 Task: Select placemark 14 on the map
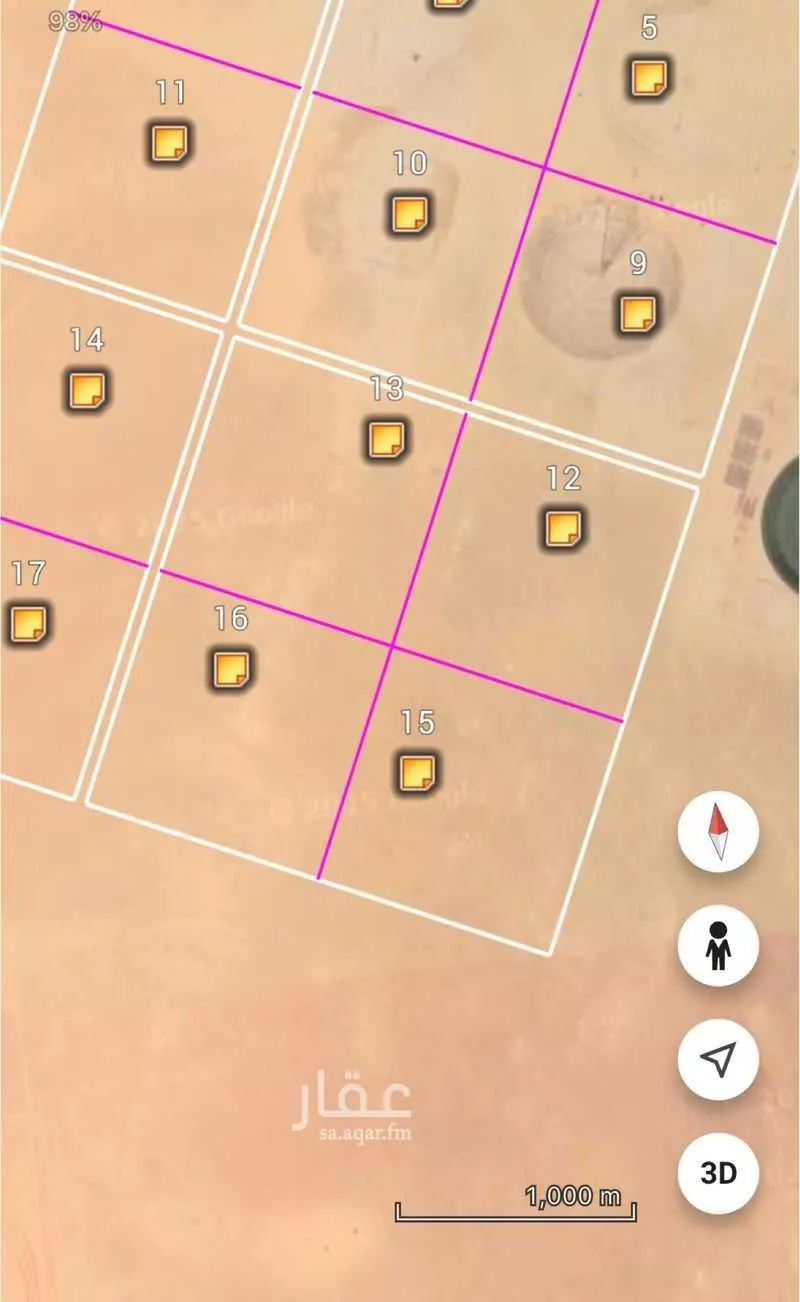click(87, 388)
